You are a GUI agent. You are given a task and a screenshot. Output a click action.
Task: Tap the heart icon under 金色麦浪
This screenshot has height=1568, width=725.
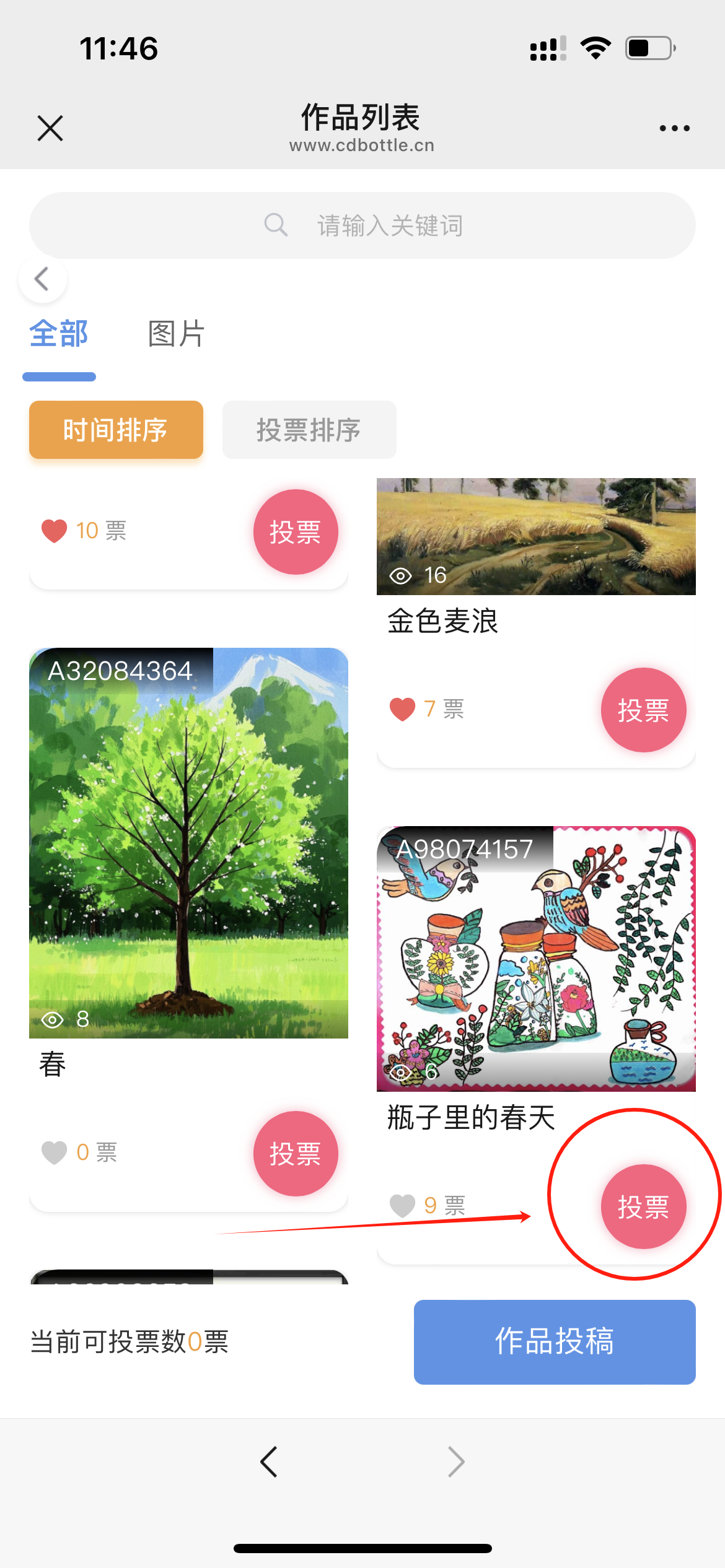click(x=402, y=710)
